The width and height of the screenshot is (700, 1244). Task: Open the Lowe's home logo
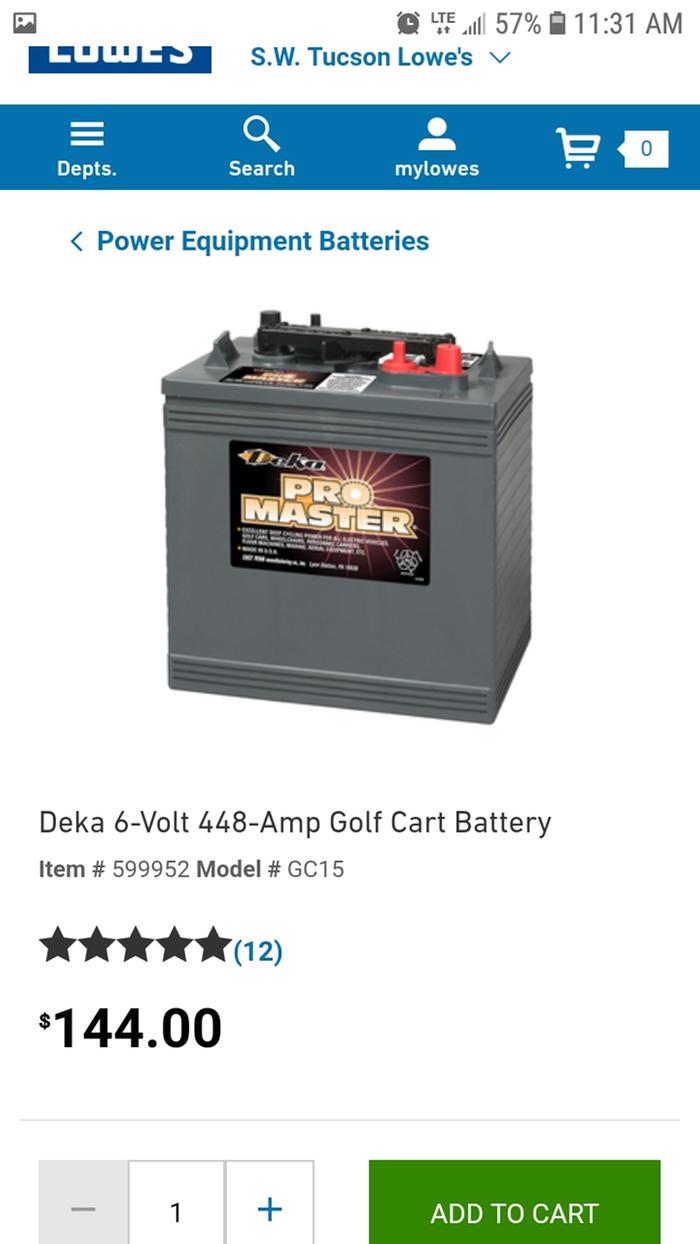pos(119,57)
